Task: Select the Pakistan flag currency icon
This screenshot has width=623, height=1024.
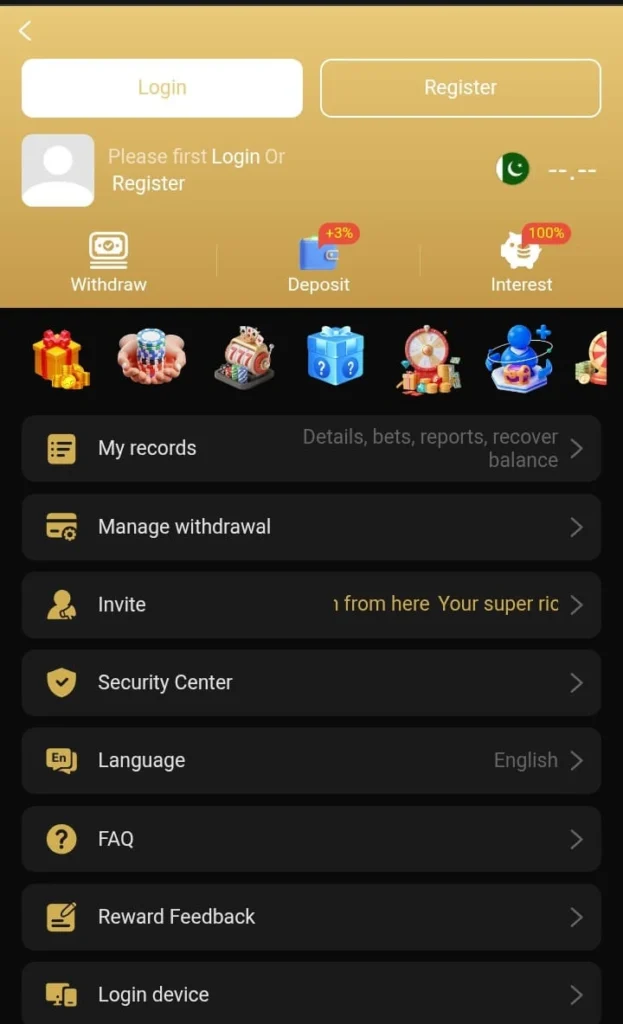Action: tap(513, 169)
